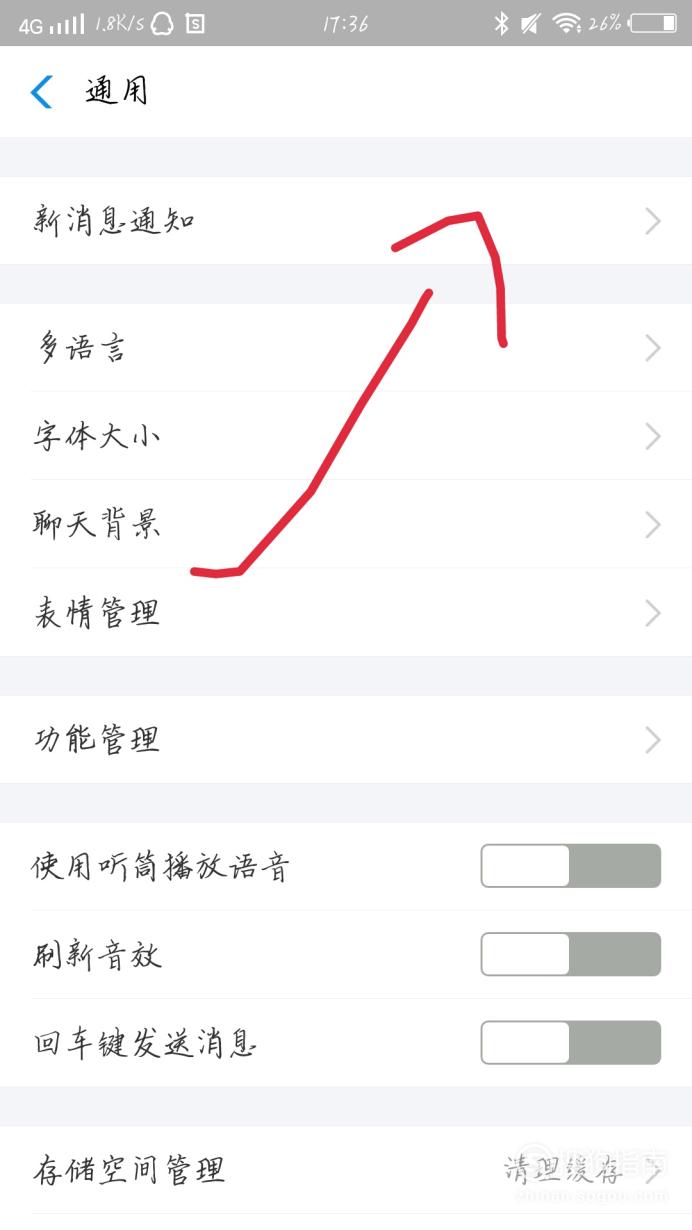Image resolution: width=692 pixels, height=1230 pixels.
Task: Toggle 使用听筒播放语音 switch
Action: (571, 866)
